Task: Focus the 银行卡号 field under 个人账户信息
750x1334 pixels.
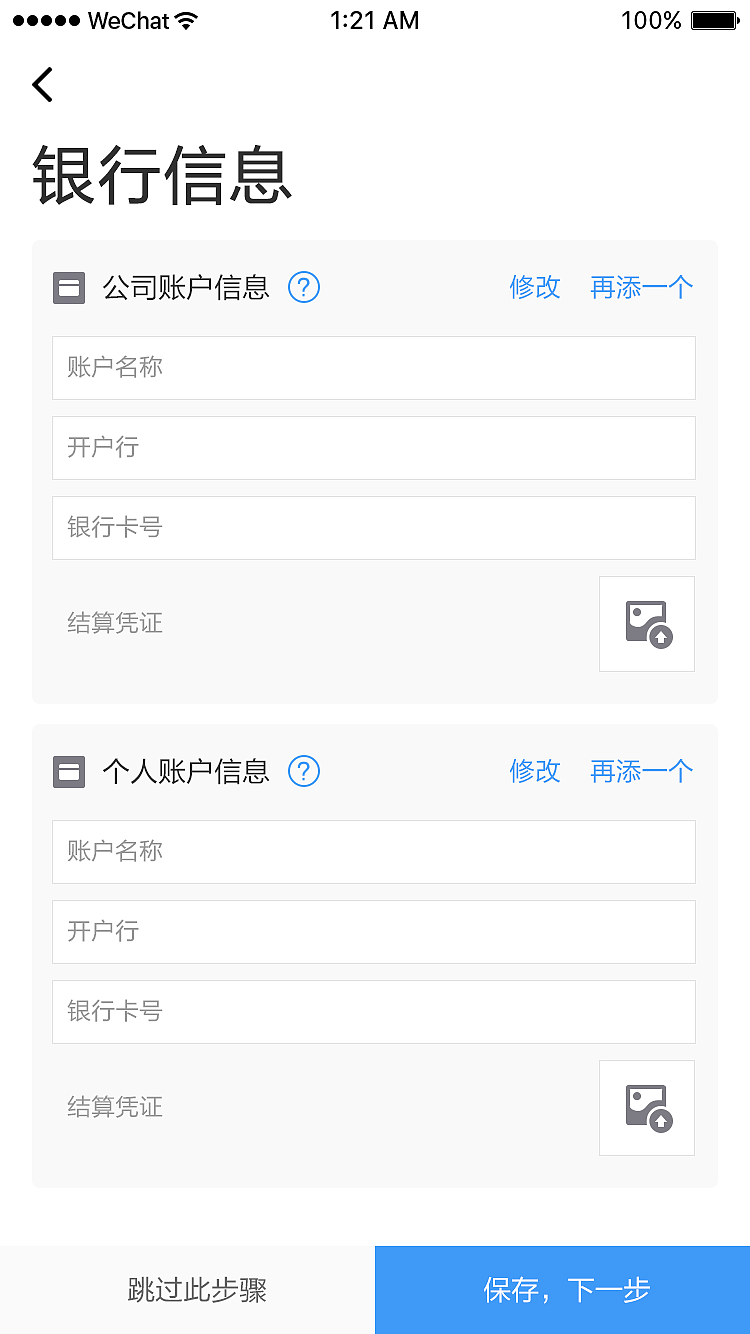Action: click(374, 1012)
